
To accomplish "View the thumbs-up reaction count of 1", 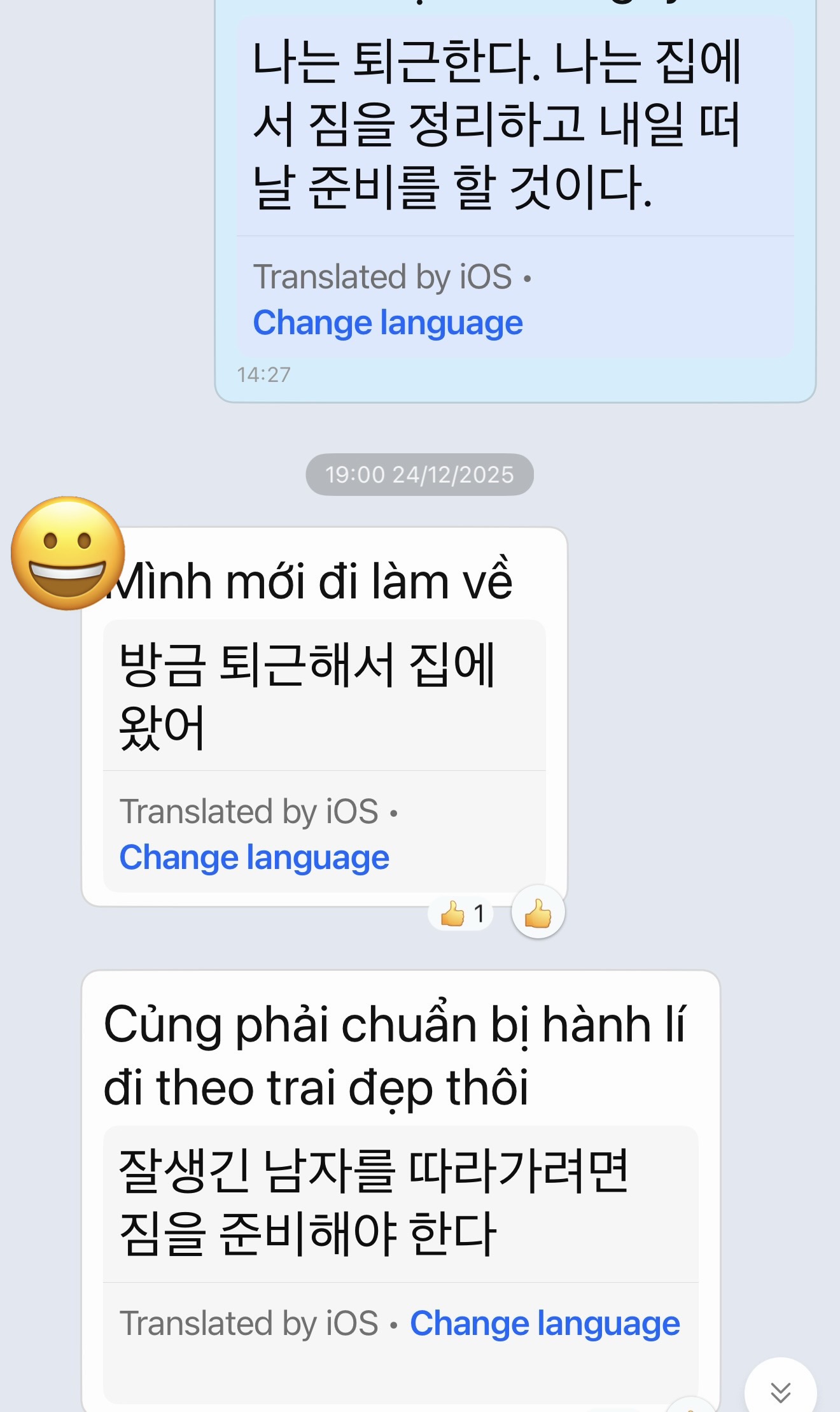I will pyautogui.click(x=462, y=914).
